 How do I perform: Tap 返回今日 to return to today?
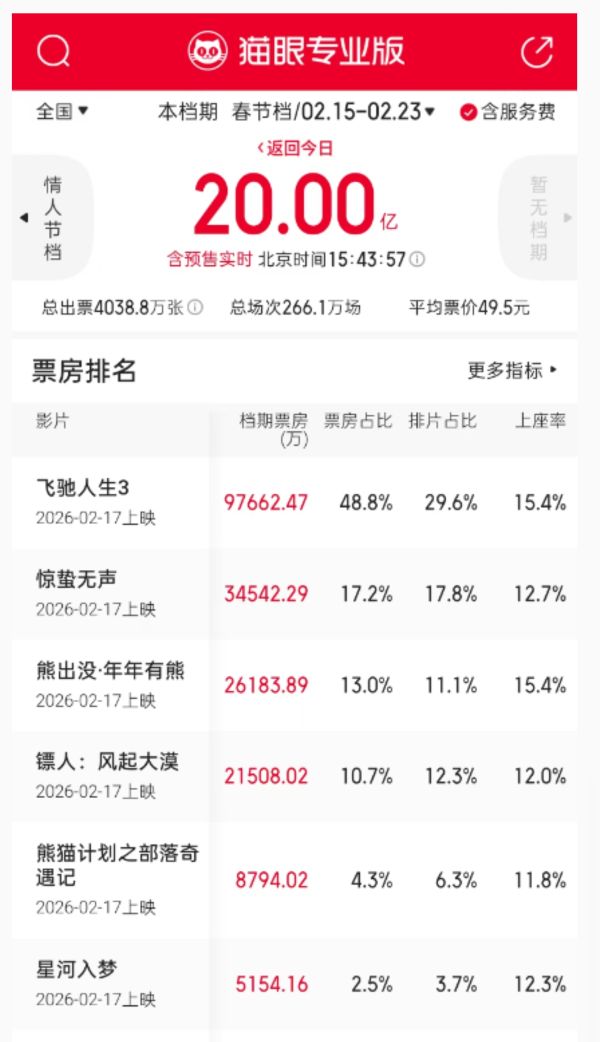coord(295,148)
